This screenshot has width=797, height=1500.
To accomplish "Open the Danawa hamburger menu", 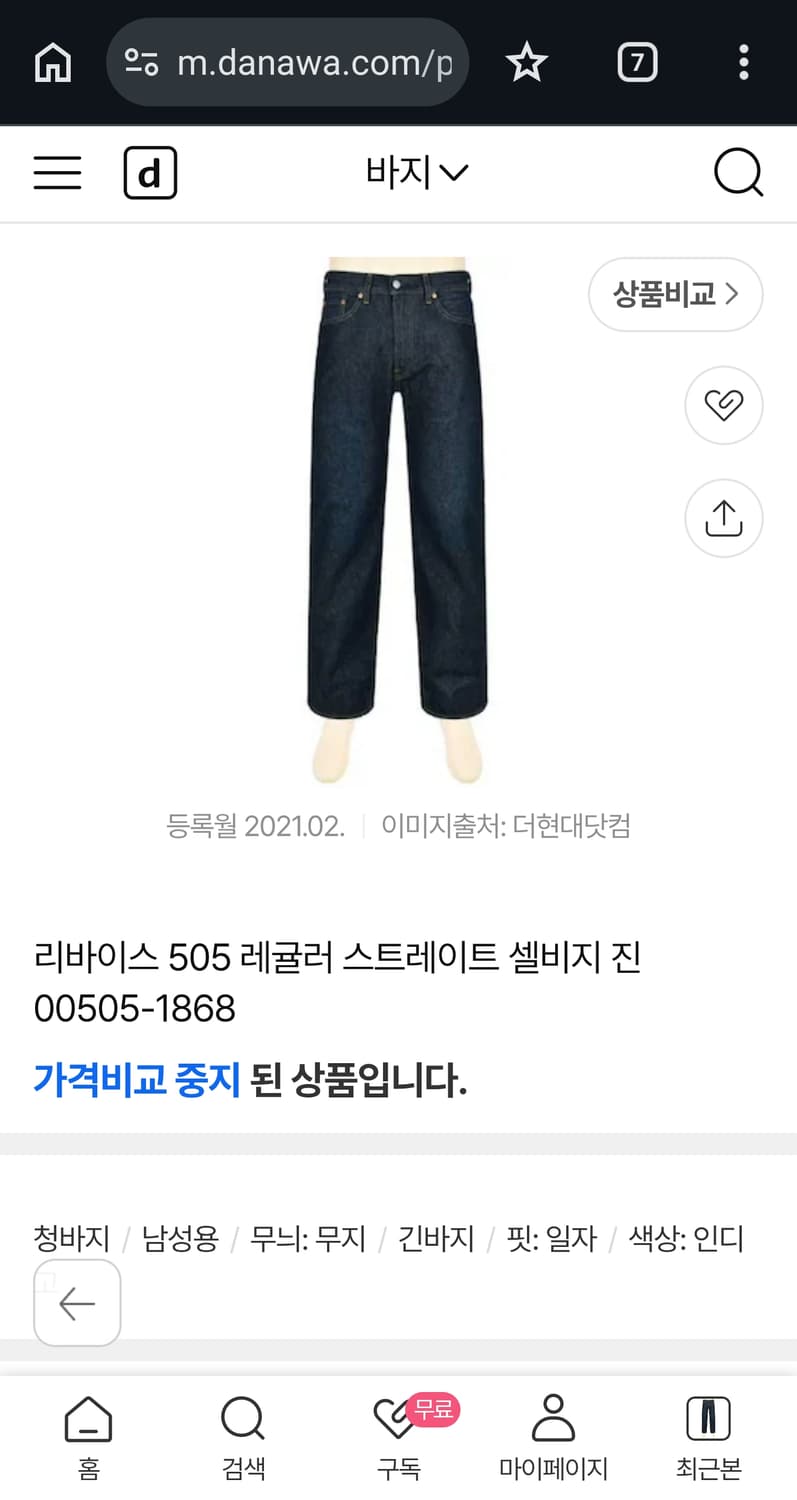I will [57, 172].
